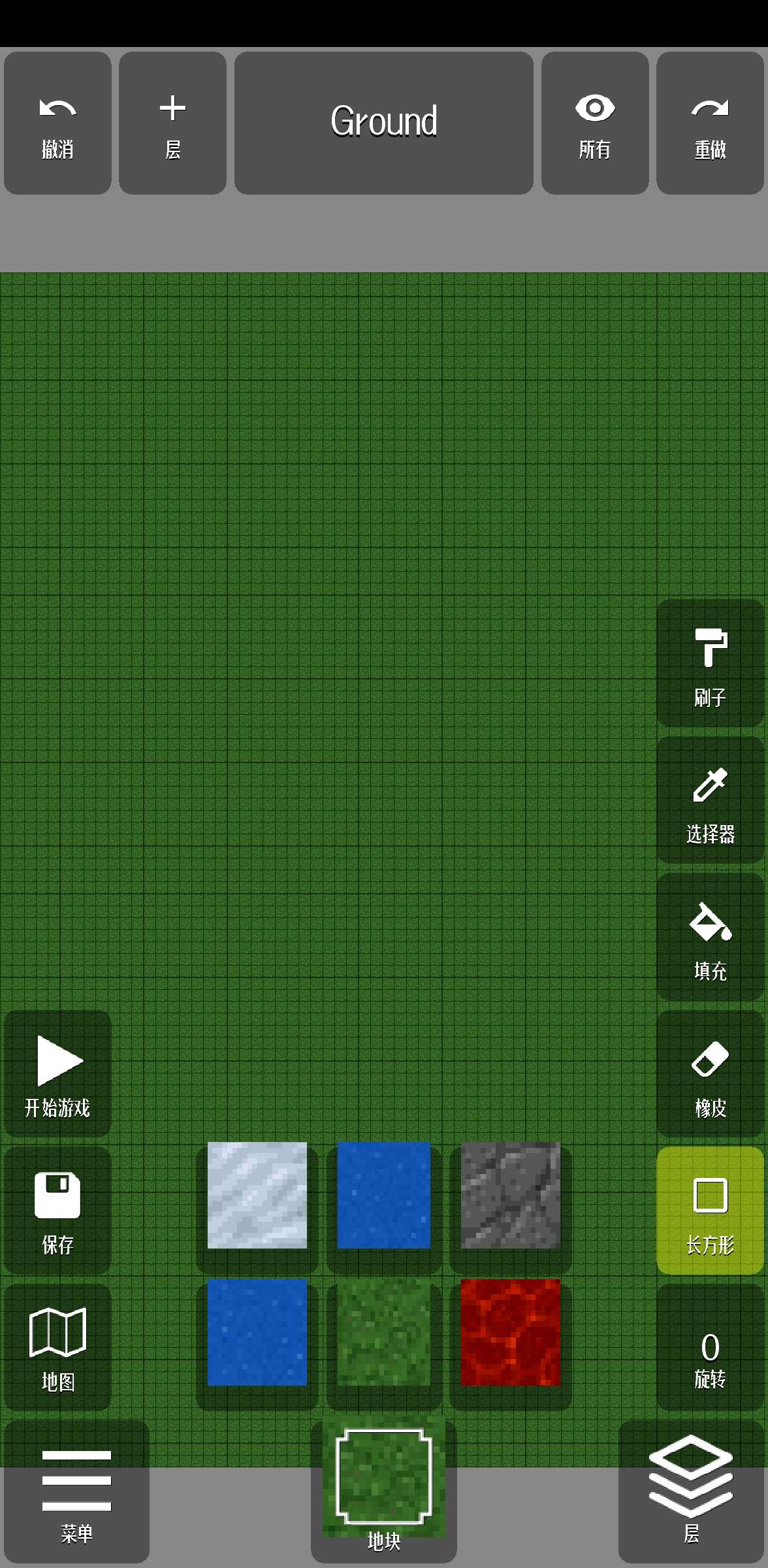The width and height of the screenshot is (768, 1568).
Task: Undo the last action (撤消)
Action: click(x=57, y=124)
